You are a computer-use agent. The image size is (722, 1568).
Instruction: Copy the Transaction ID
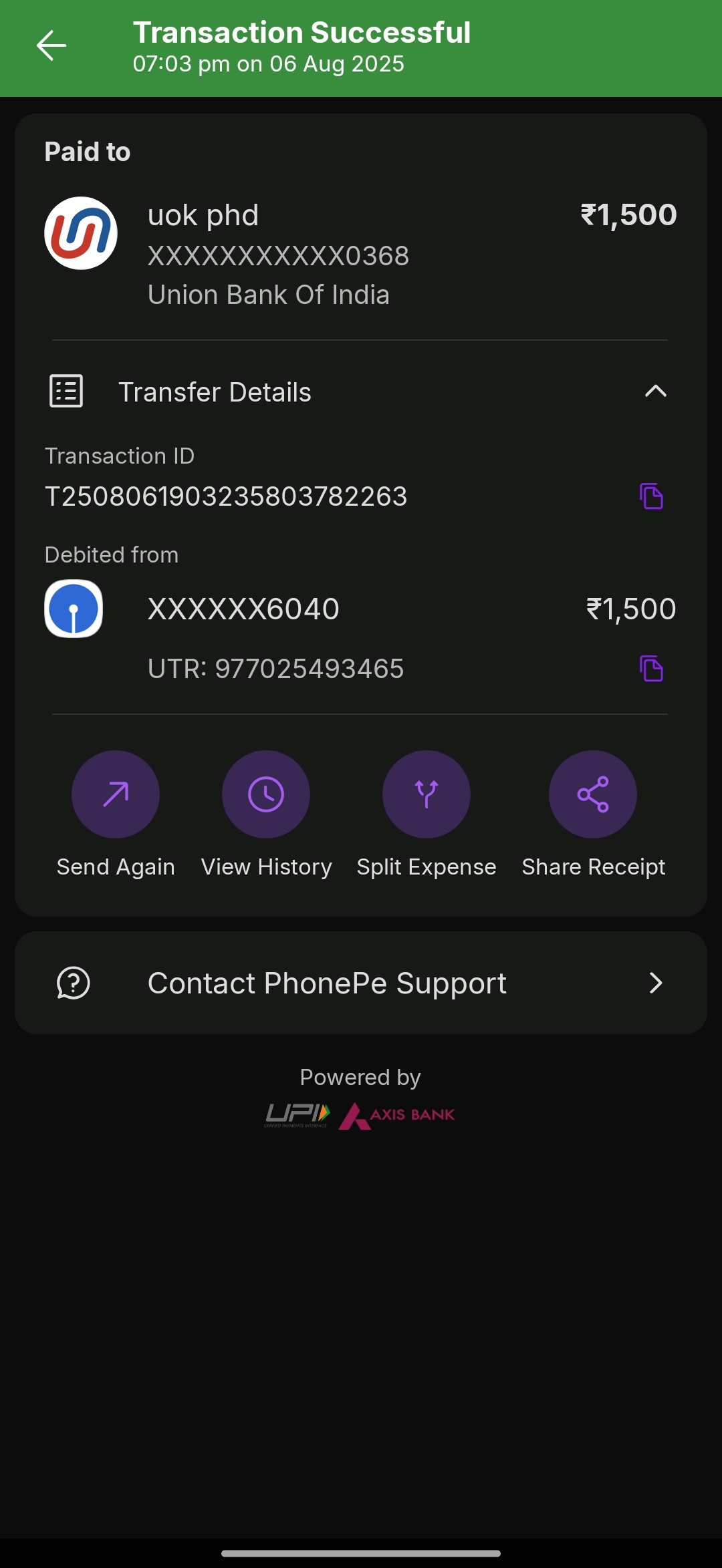651,496
